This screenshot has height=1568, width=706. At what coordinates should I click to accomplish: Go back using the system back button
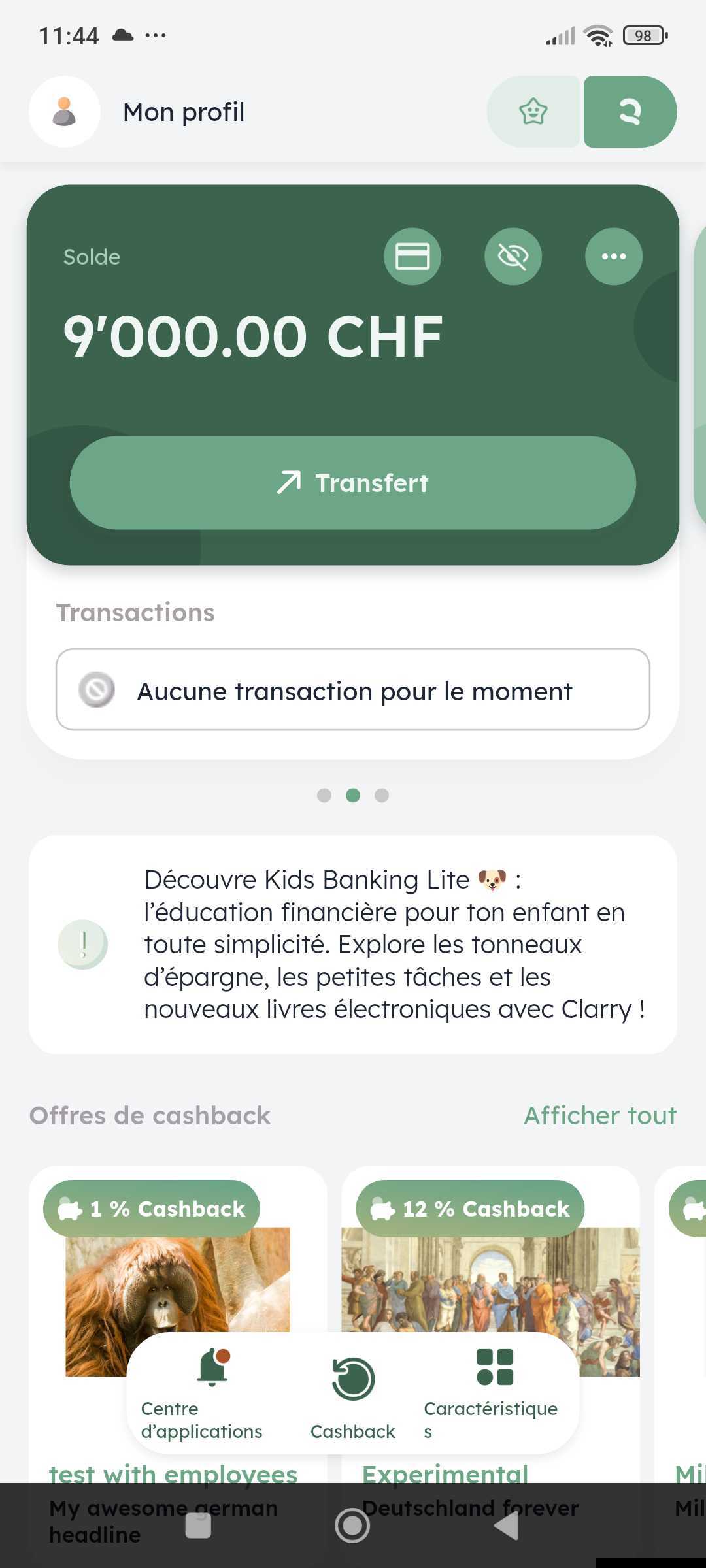(507, 1526)
